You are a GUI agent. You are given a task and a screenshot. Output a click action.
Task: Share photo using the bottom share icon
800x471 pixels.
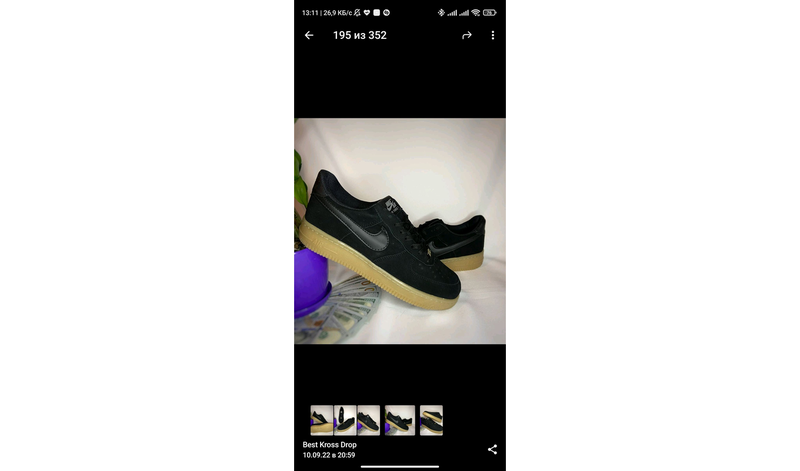[x=492, y=450]
